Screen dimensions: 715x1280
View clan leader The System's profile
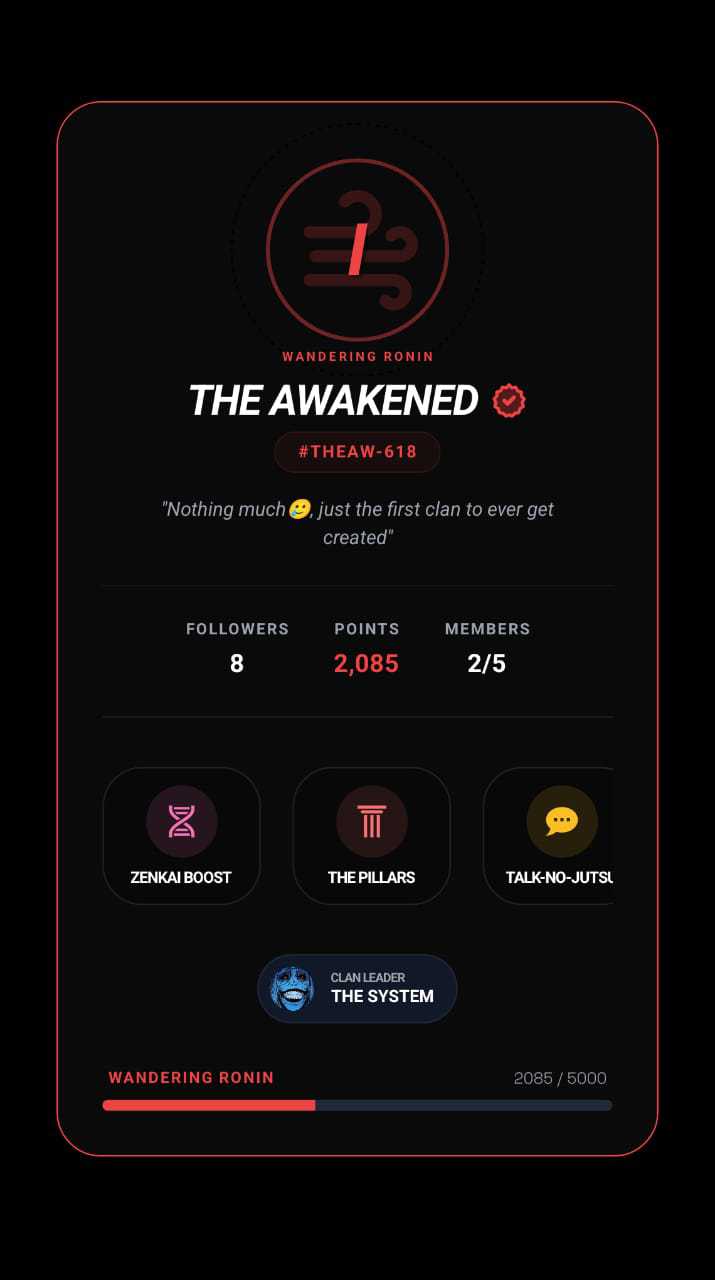click(x=357, y=988)
